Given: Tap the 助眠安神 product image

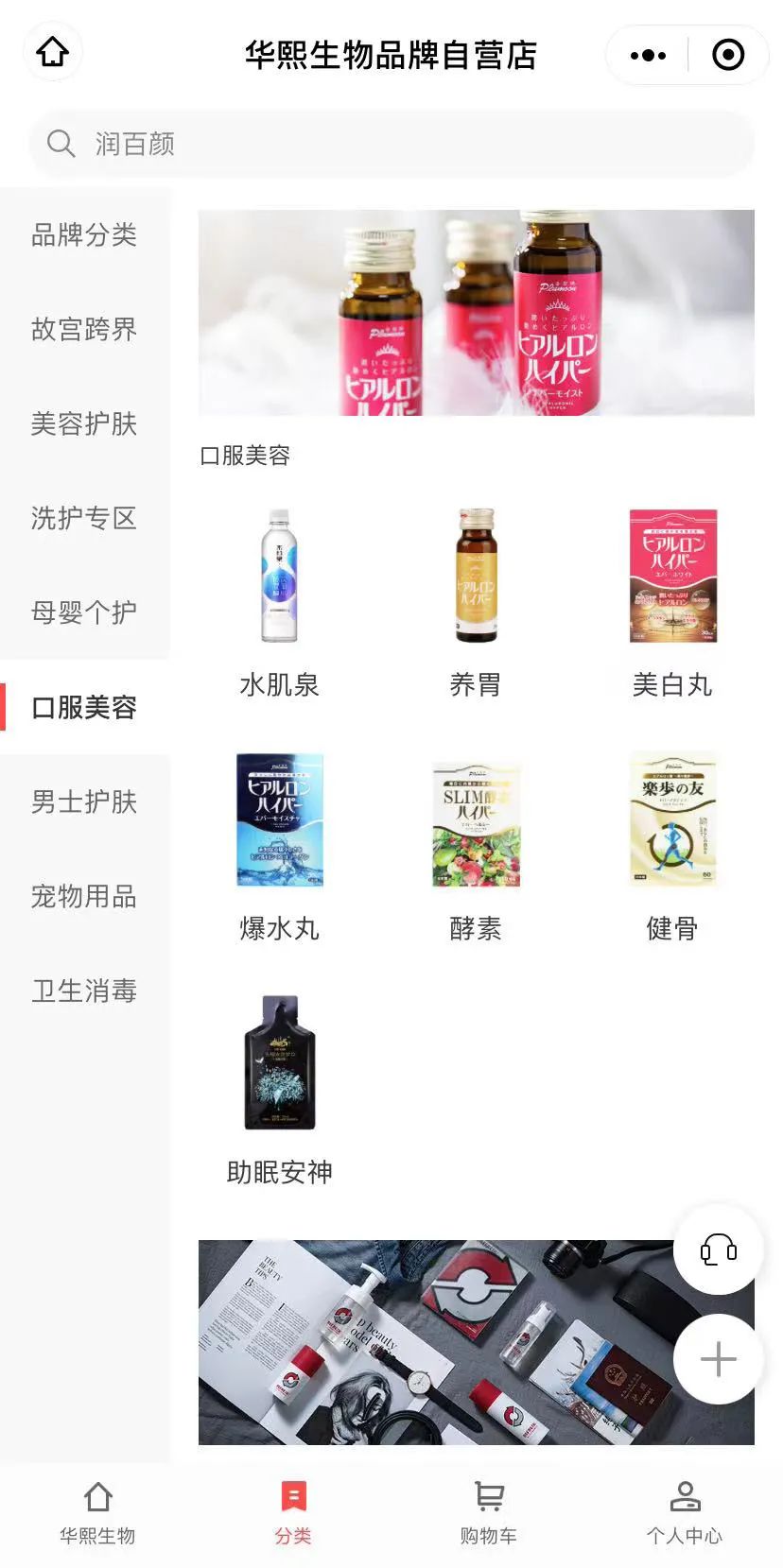Looking at the screenshot, I should (x=280, y=1062).
